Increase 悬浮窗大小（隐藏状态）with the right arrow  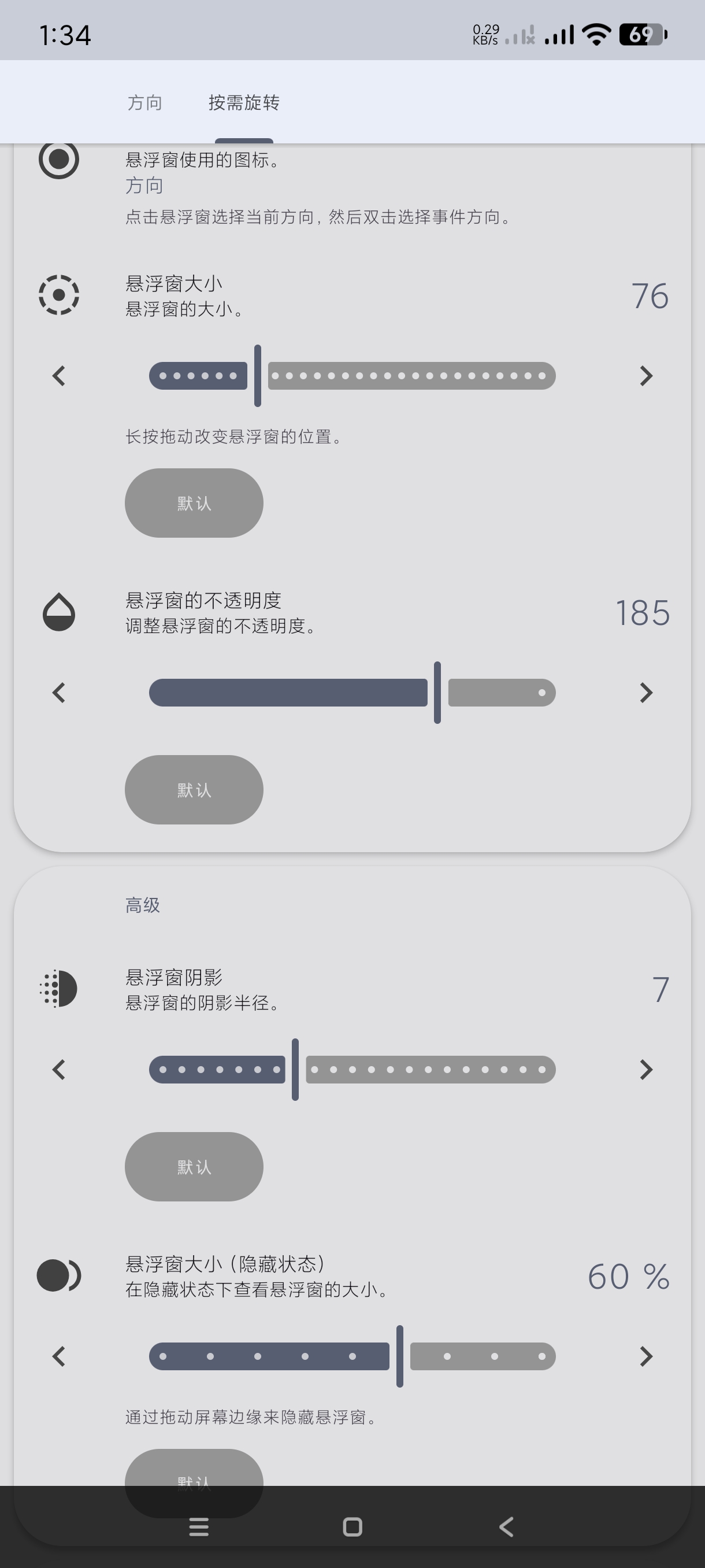coord(646,1356)
